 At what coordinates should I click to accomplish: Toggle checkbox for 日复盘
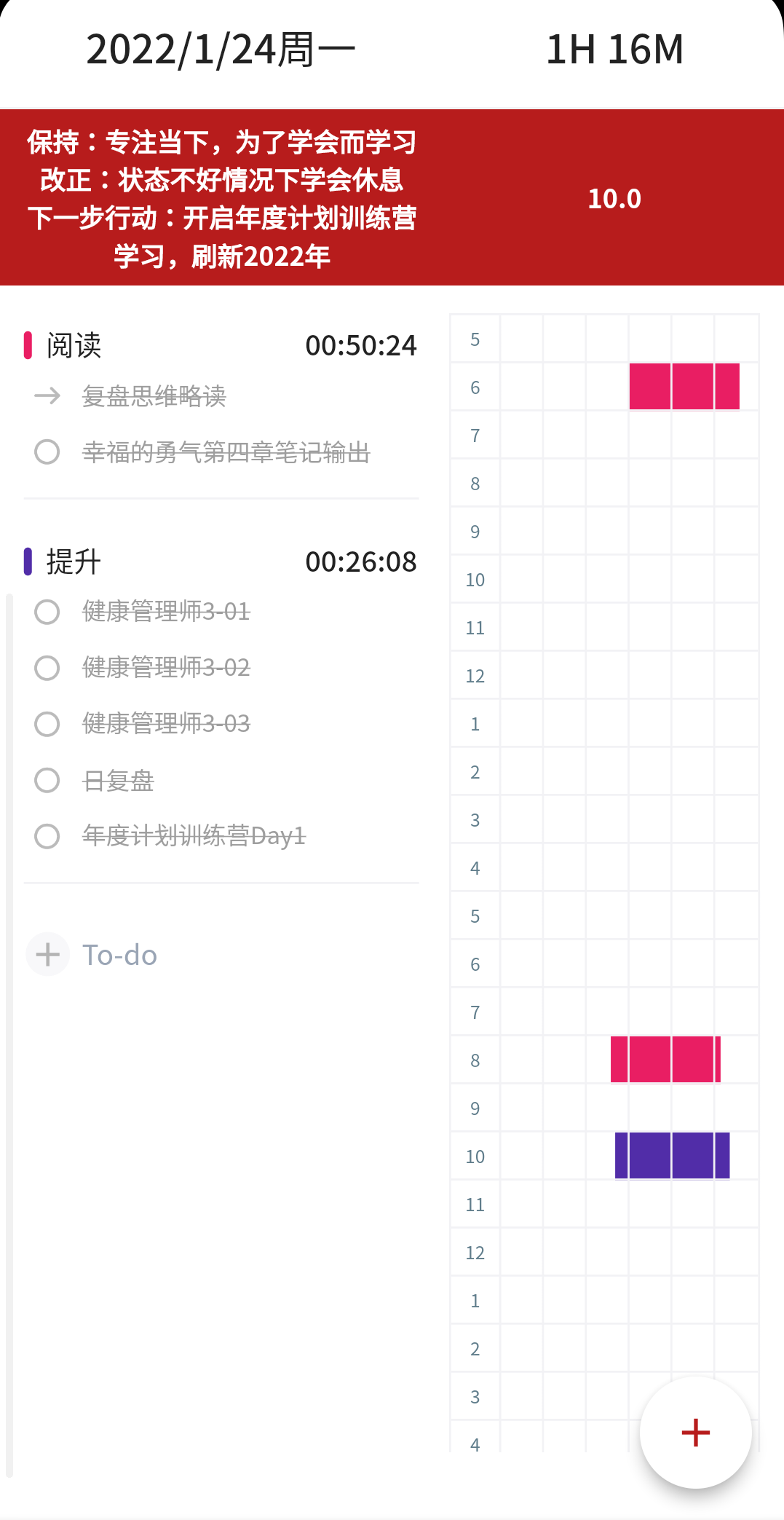(47, 780)
